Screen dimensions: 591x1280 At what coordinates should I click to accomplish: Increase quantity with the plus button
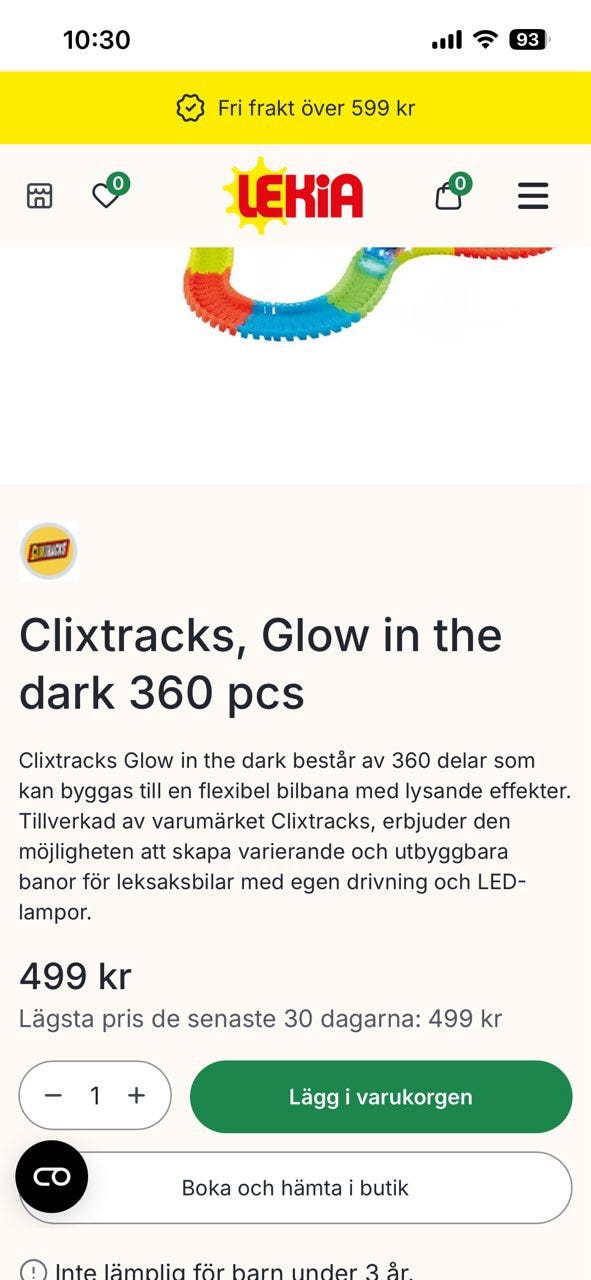(137, 1096)
